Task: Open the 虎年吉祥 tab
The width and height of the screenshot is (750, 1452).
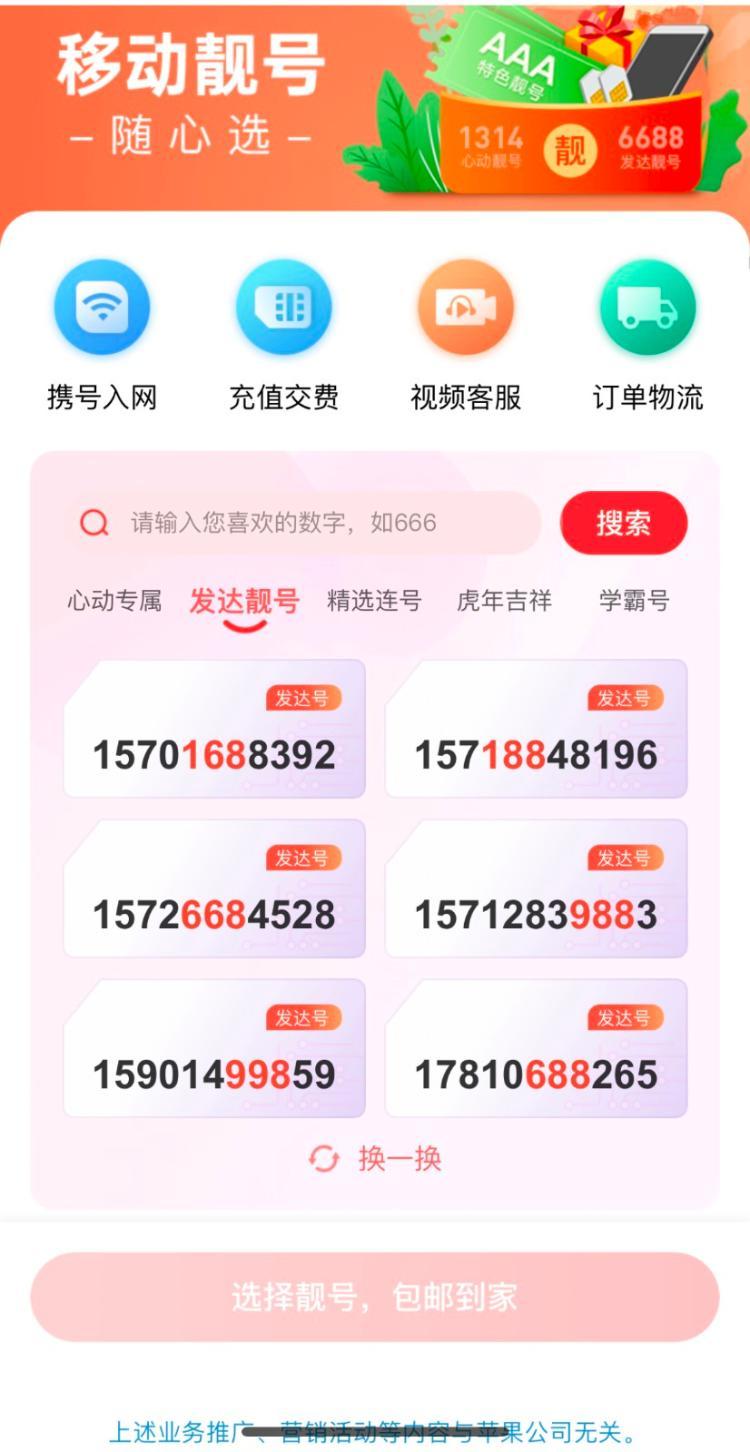Action: (504, 601)
